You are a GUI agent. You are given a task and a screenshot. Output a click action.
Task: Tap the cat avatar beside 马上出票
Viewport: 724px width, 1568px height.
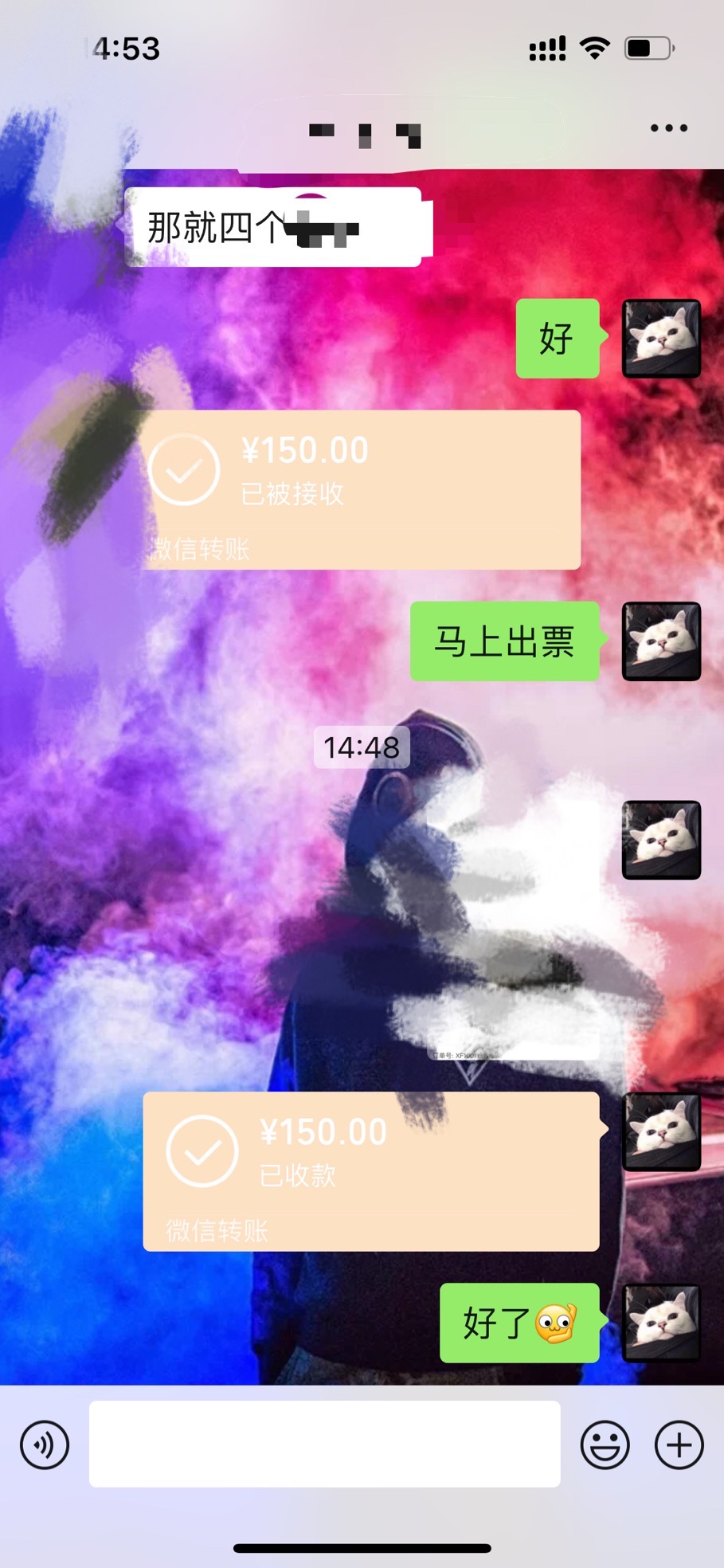tap(660, 641)
